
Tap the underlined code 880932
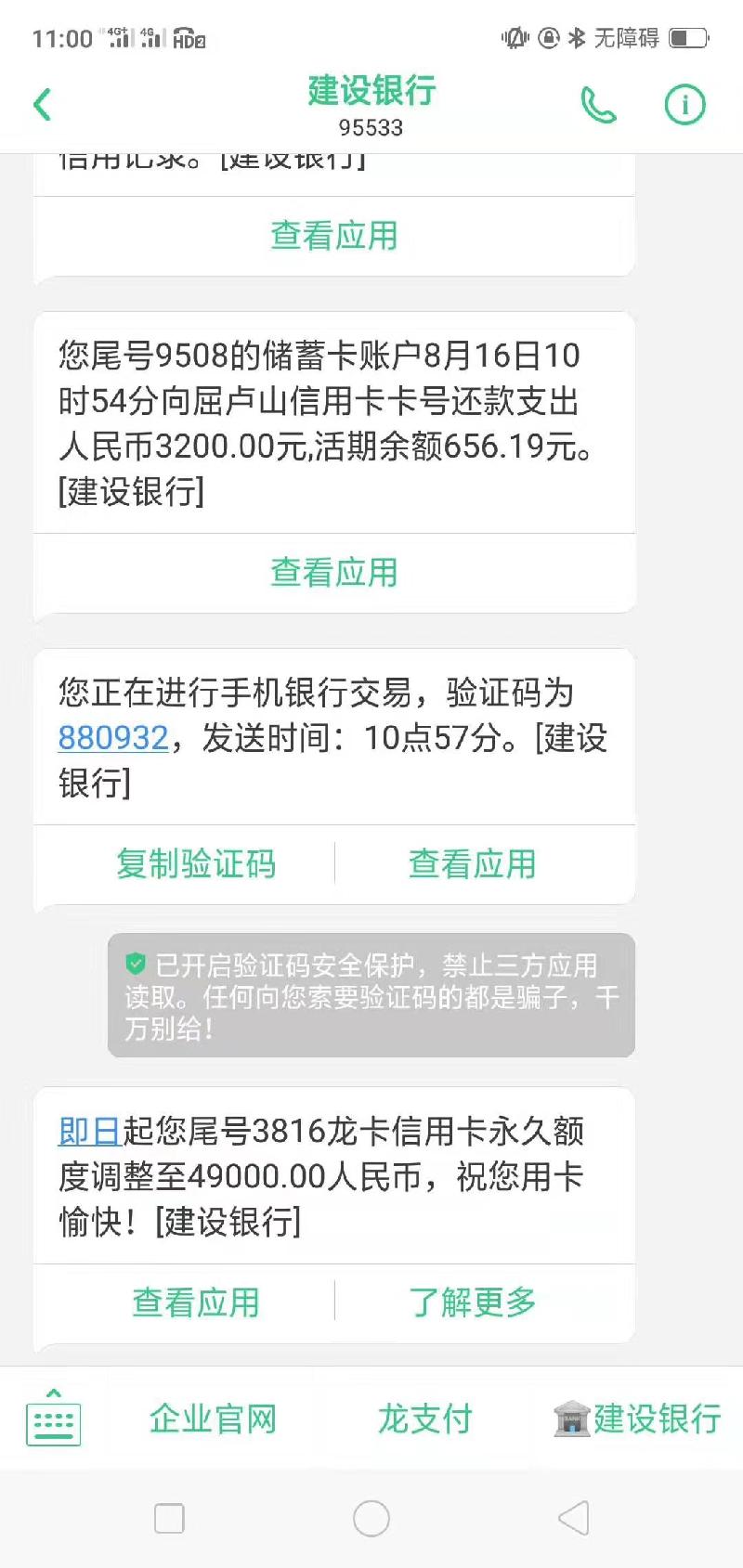113,738
